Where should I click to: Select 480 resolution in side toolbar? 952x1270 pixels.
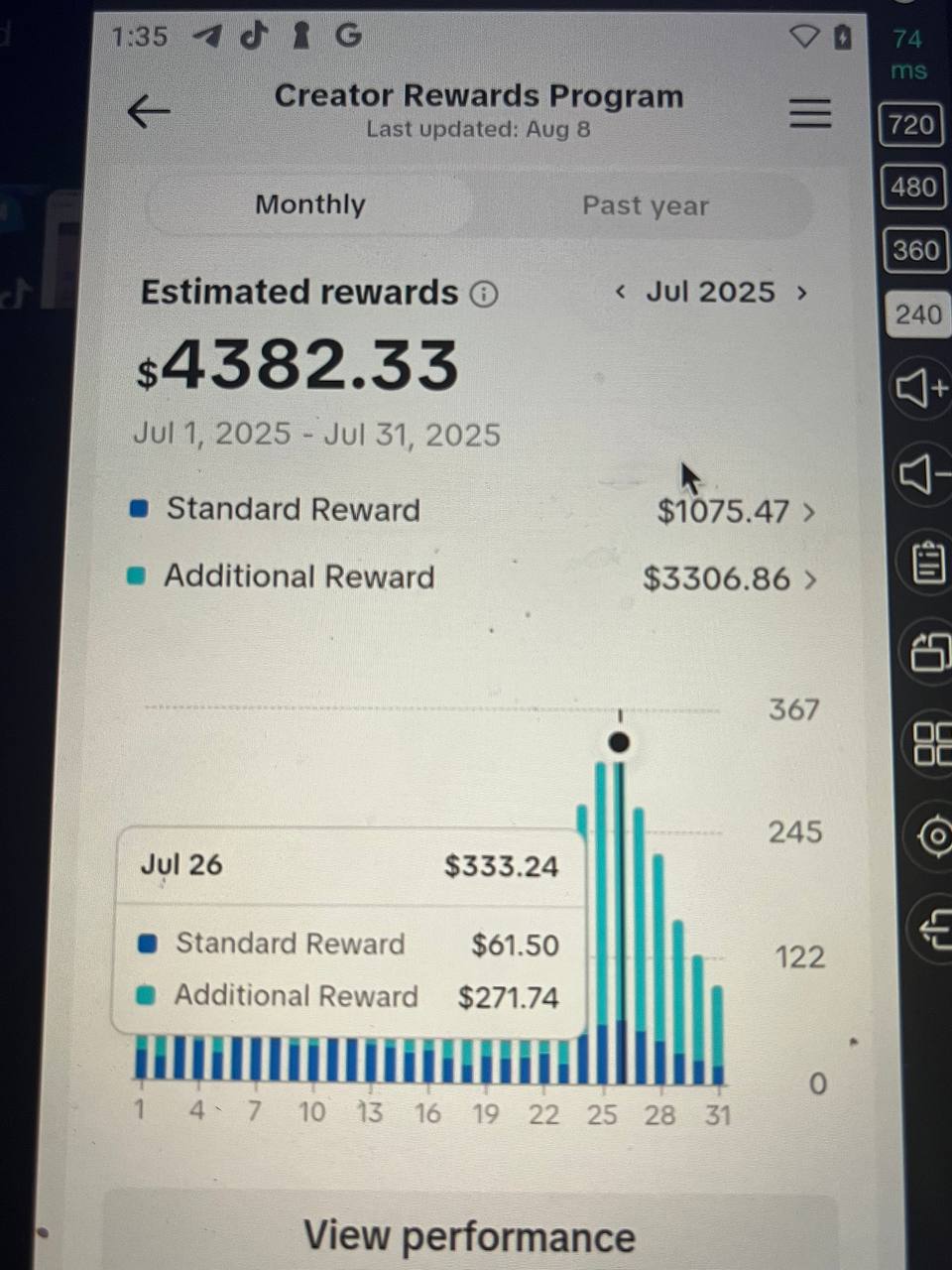point(913,188)
